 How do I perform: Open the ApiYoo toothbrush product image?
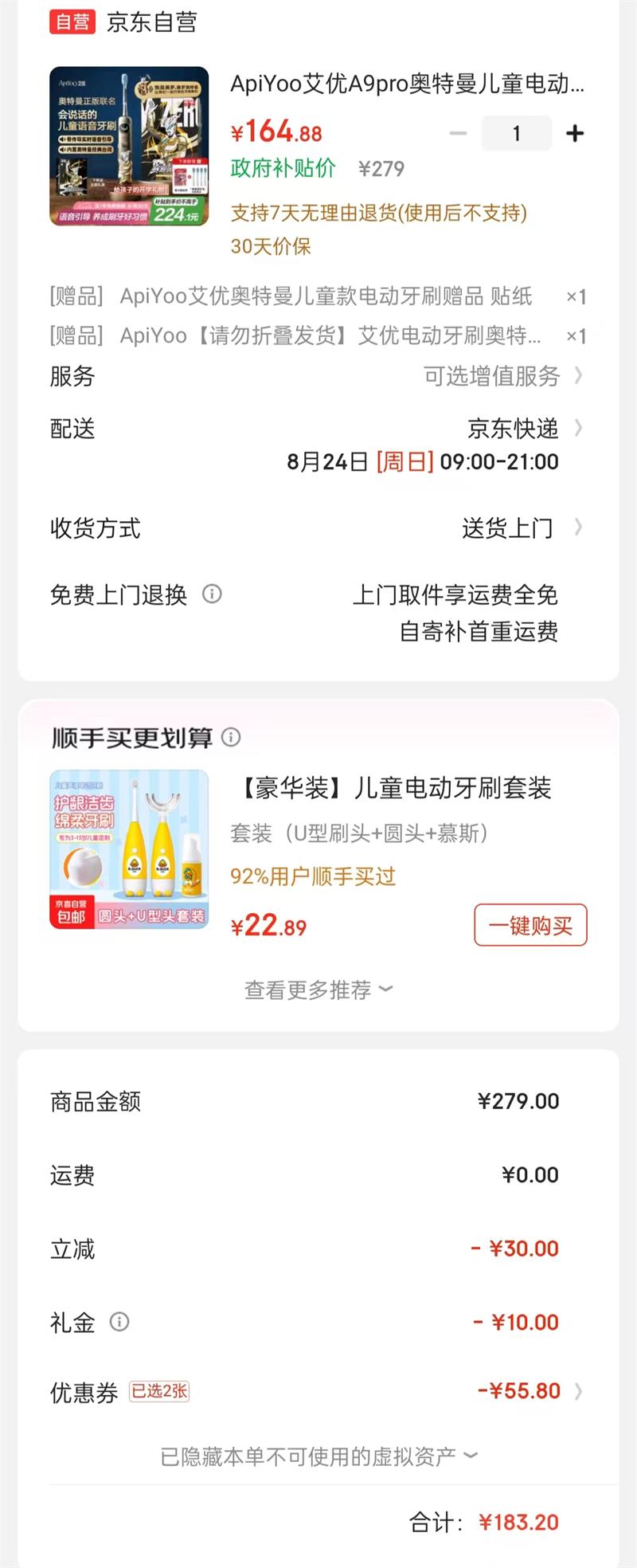click(x=129, y=146)
